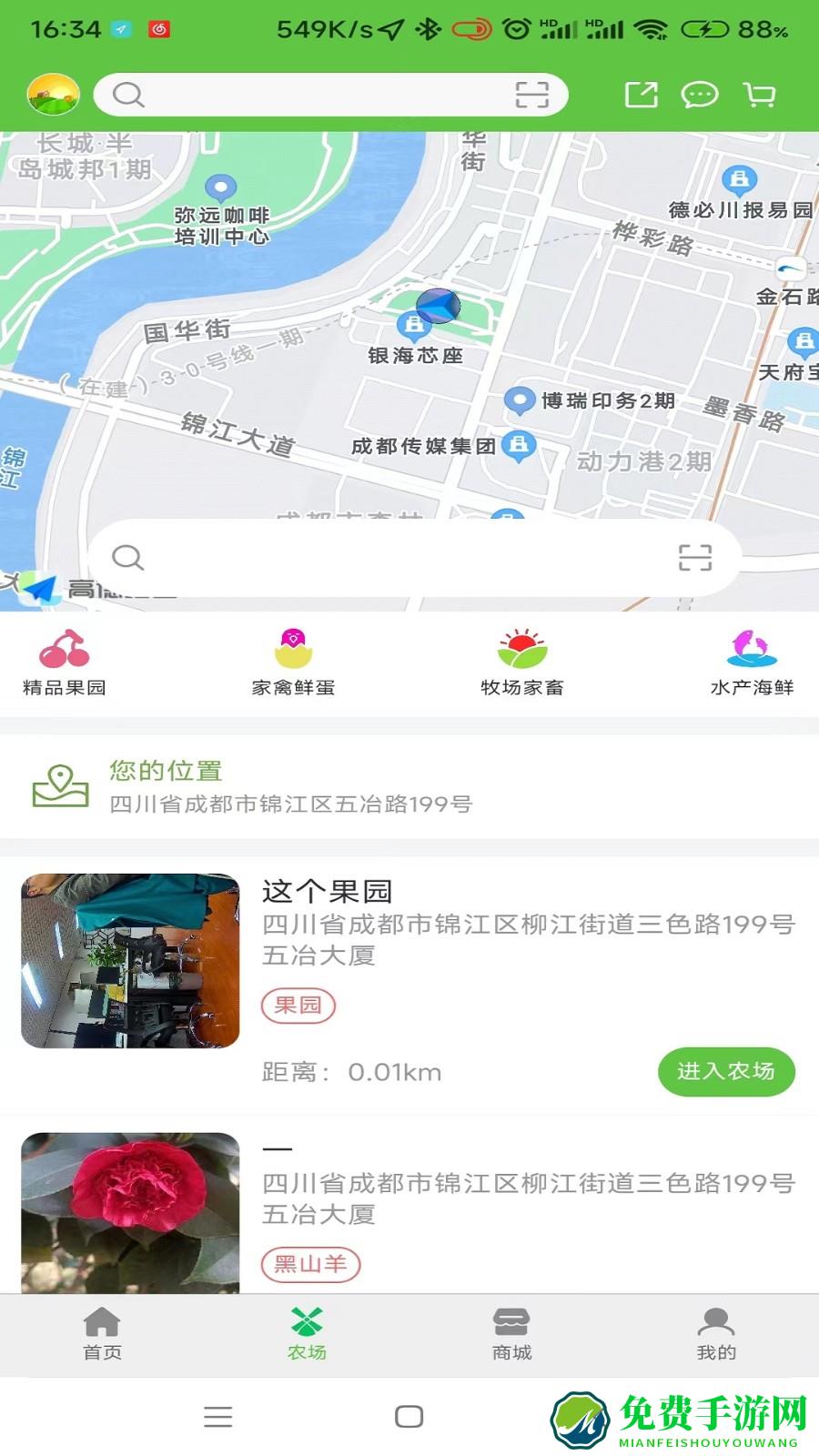Select the 黑山羊 tag on second listing

[312, 1265]
